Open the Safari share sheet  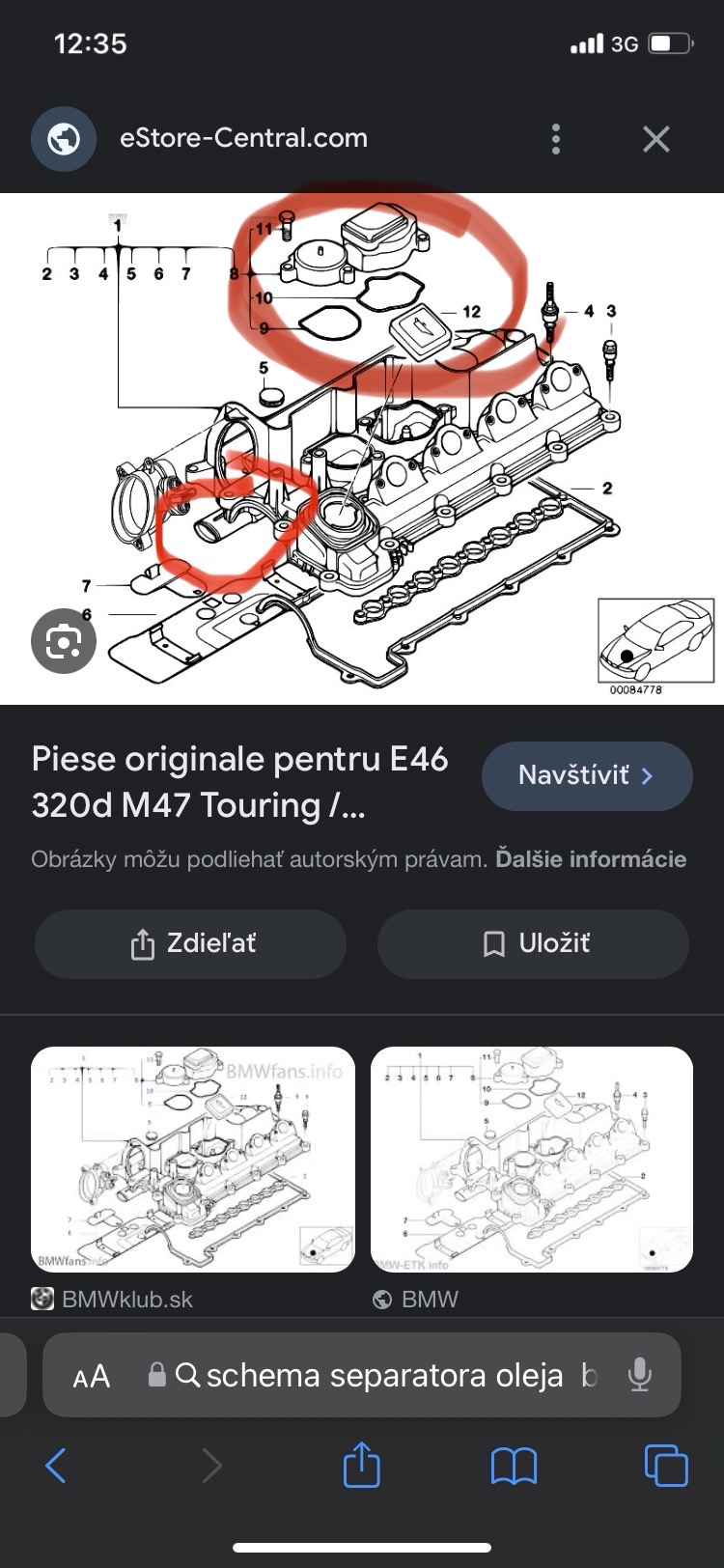click(x=361, y=1465)
